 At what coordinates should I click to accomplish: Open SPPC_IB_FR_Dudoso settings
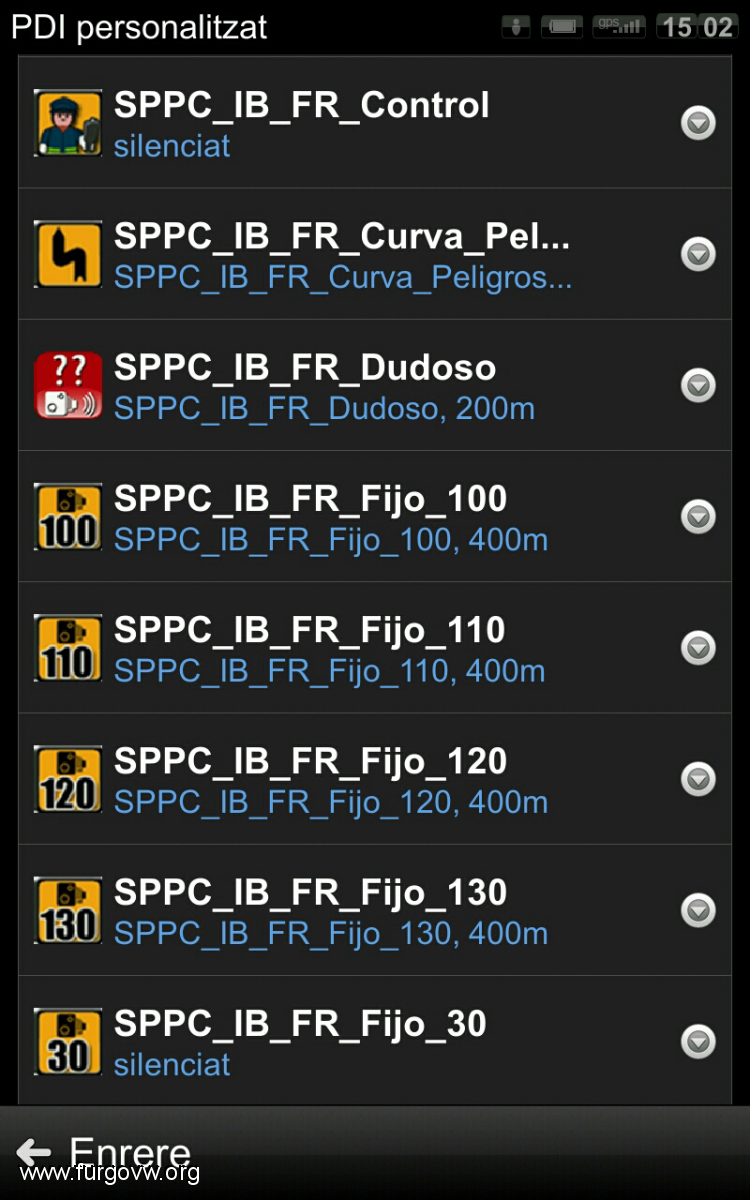(375, 385)
